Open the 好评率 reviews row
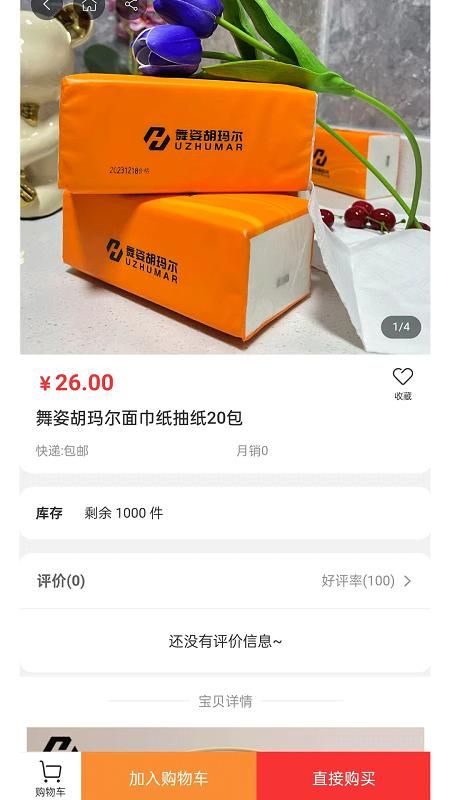The height and width of the screenshot is (800, 450). pyautogui.click(x=225, y=581)
